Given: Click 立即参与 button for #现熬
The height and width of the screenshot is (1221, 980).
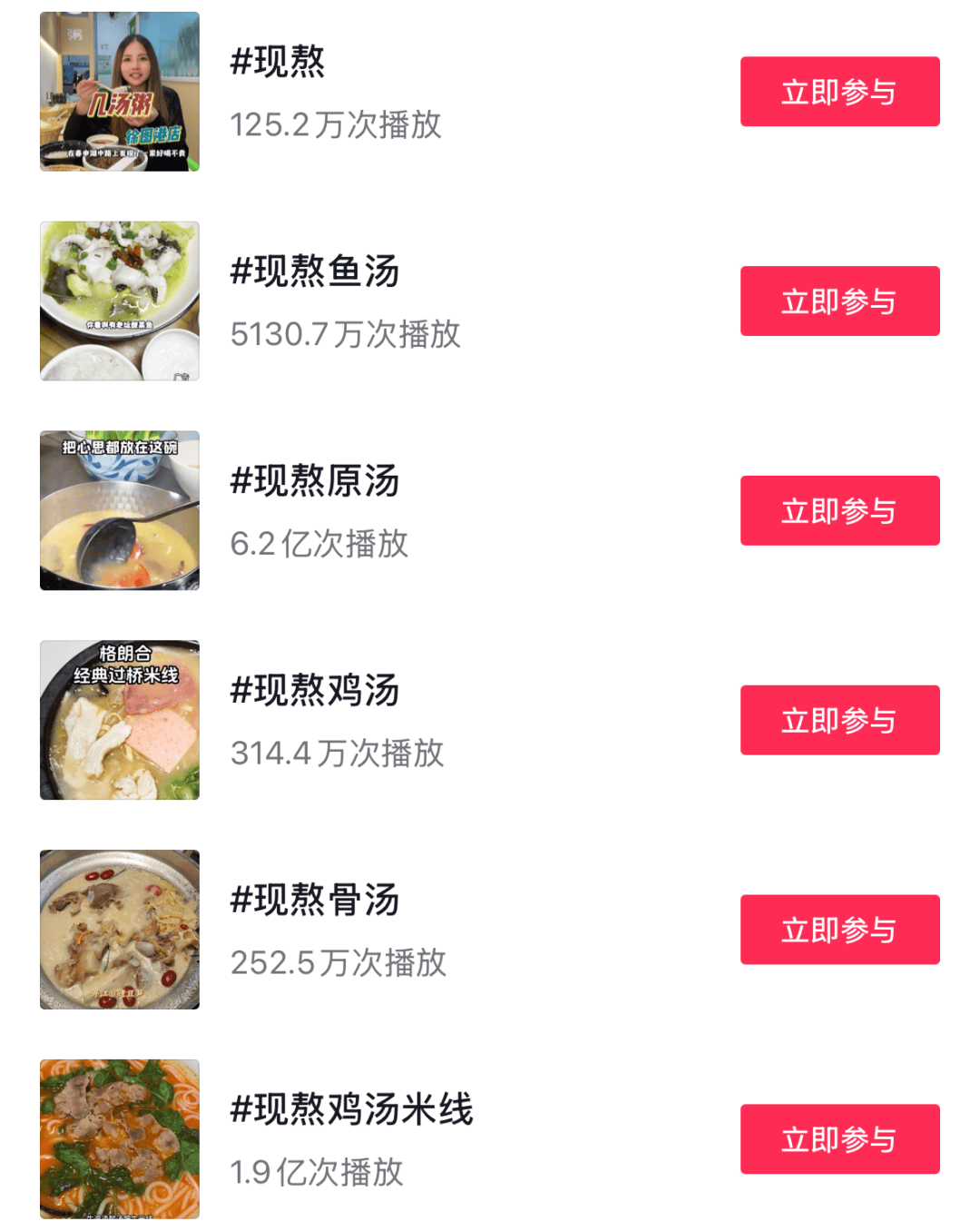Looking at the screenshot, I should (x=839, y=91).
